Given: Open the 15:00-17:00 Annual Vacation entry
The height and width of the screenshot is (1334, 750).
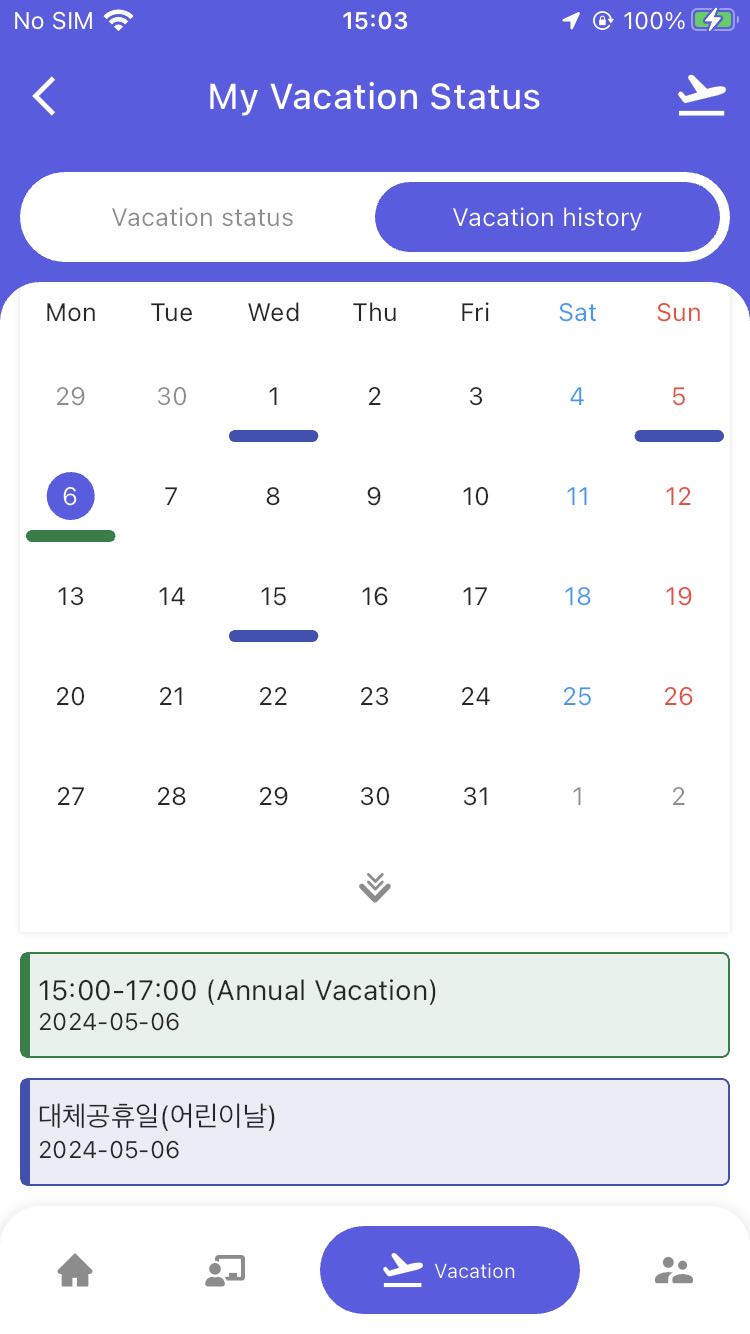Looking at the screenshot, I should pyautogui.click(x=375, y=1004).
